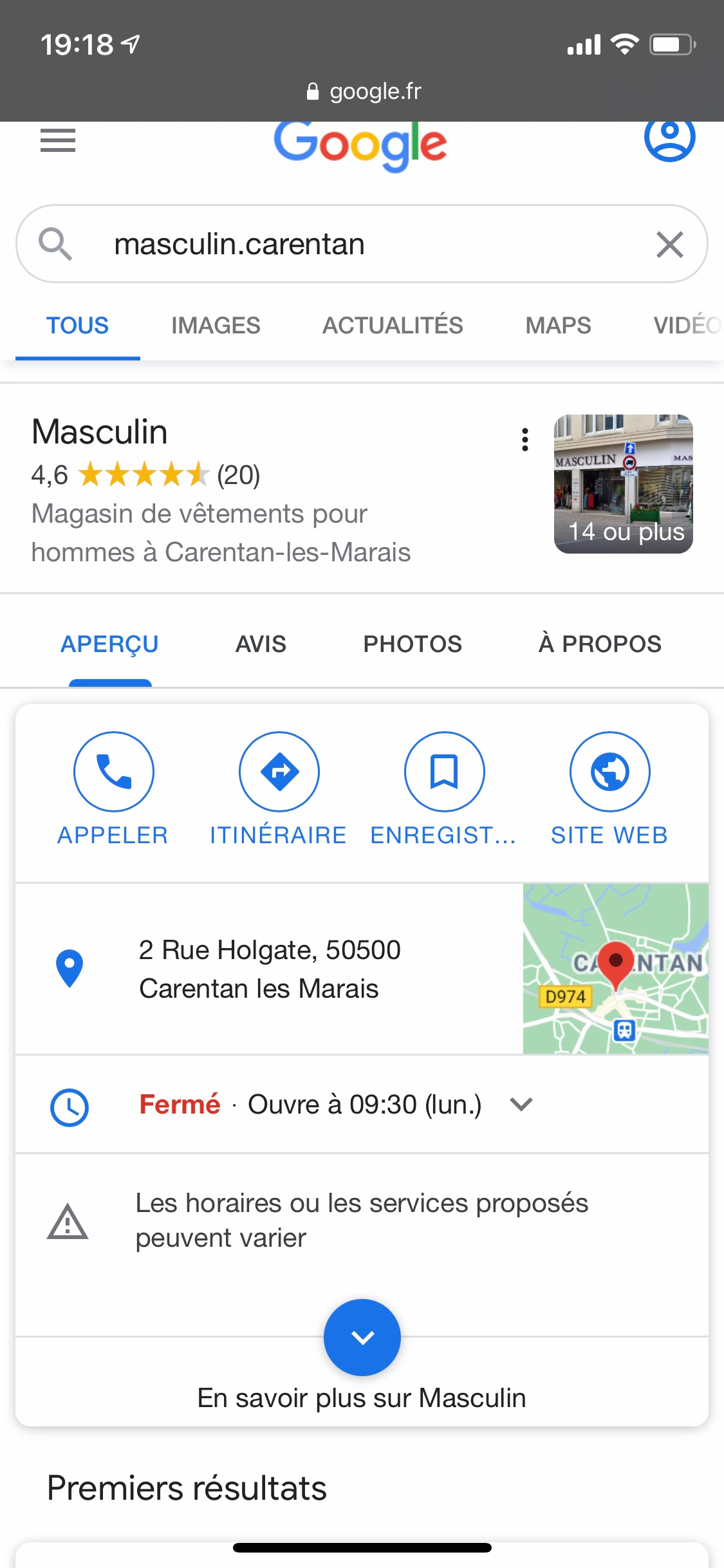Image resolution: width=724 pixels, height=1568 pixels.
Task: Open the Photos tab
Action: pos(413,644)
